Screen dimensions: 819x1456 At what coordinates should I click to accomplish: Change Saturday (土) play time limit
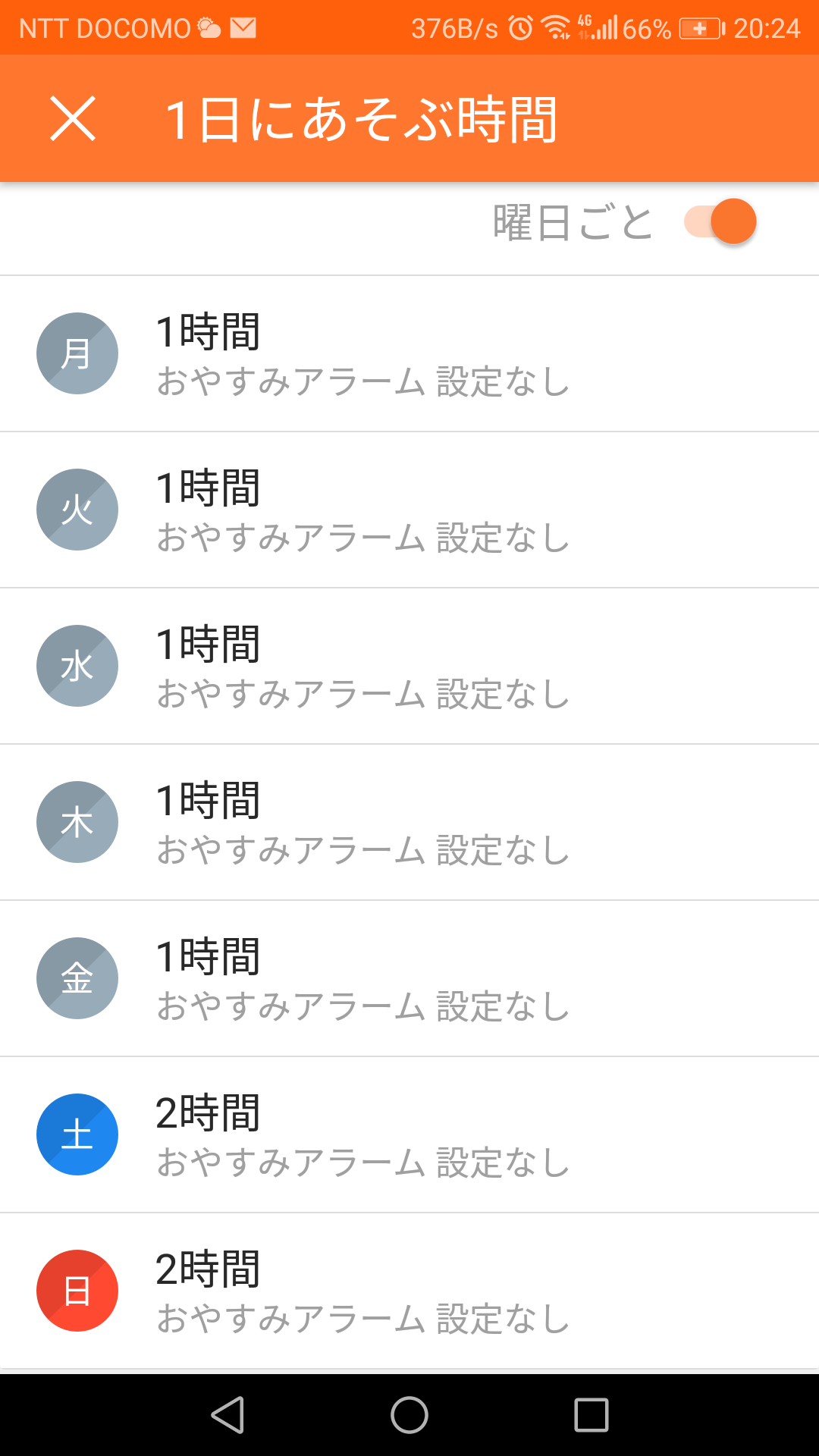tap(409, 1134)
